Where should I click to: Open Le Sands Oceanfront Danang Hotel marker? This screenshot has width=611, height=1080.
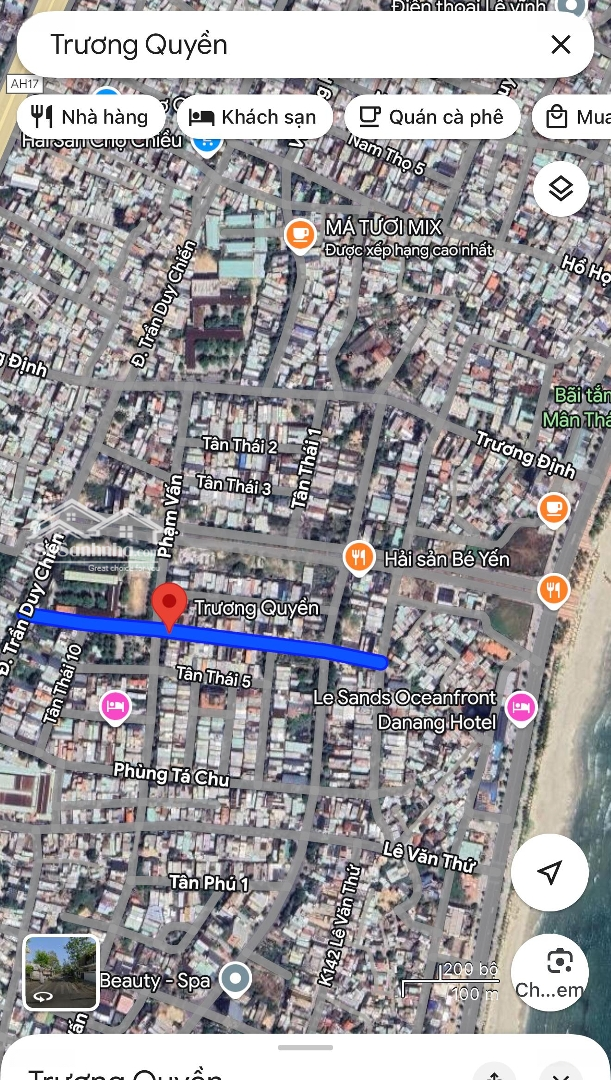pos(519,708)
